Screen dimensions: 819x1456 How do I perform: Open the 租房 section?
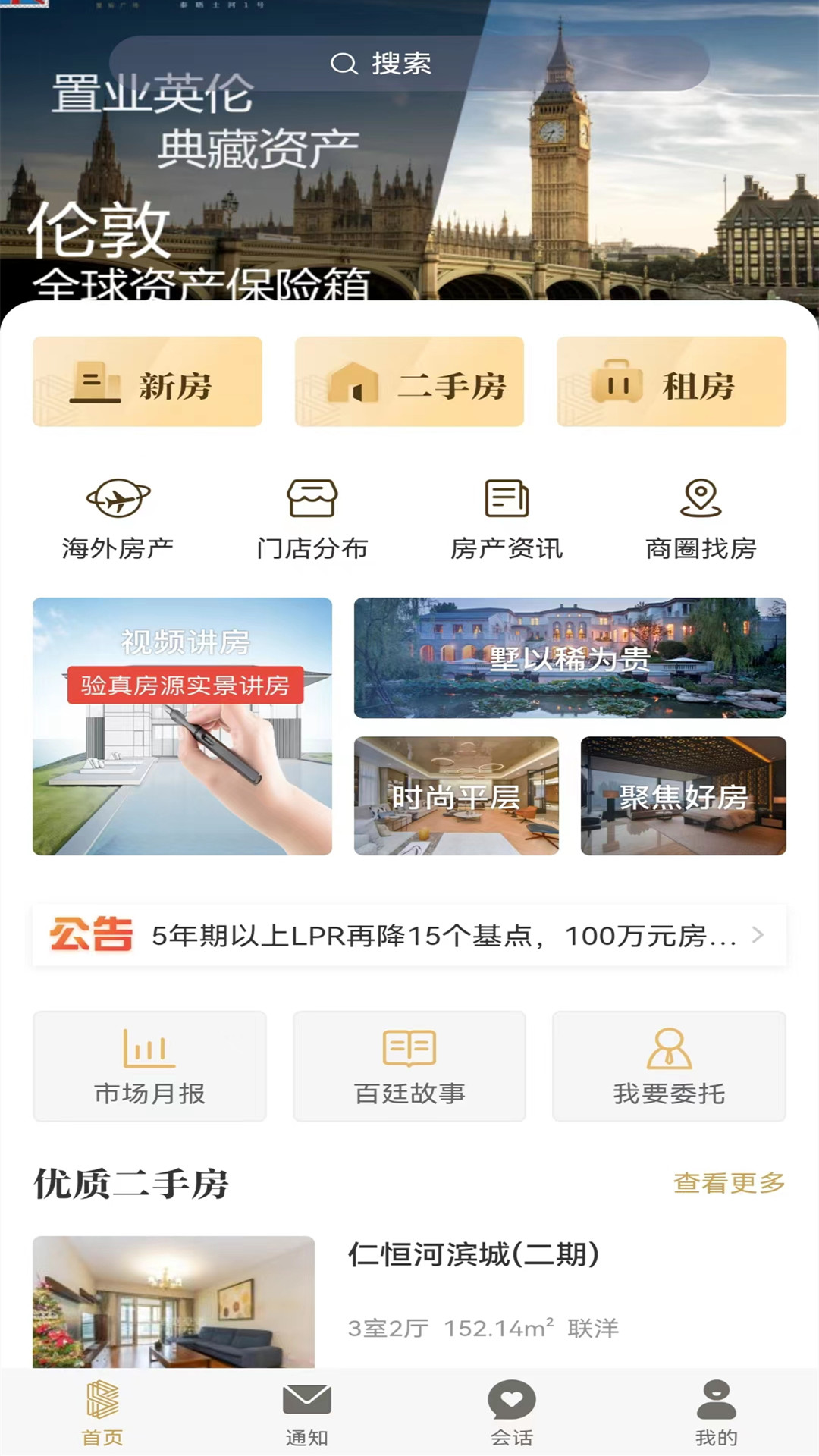[x=670, y=381]
